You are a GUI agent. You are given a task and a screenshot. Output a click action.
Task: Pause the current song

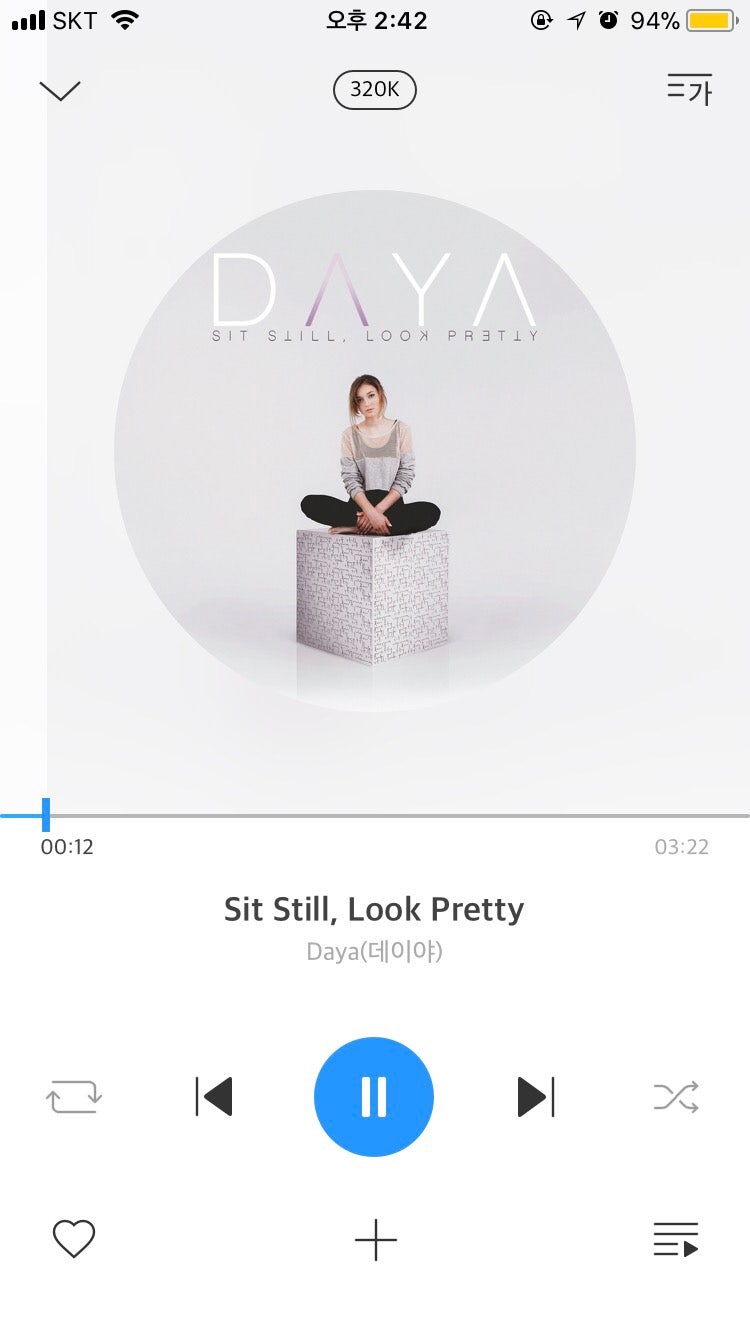pyautogui.click(x=374, y=1097)
